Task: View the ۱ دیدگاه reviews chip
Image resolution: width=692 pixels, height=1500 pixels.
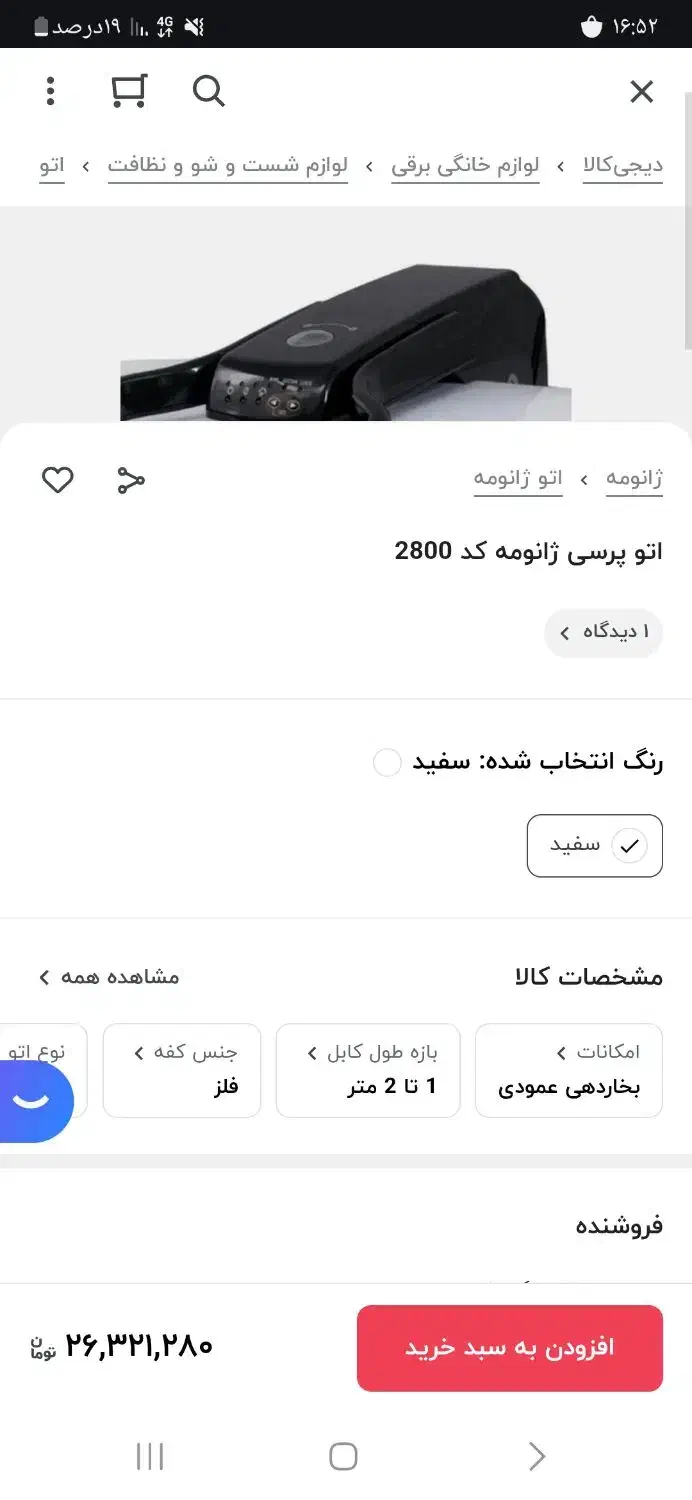Action: (x=603, y=632)
